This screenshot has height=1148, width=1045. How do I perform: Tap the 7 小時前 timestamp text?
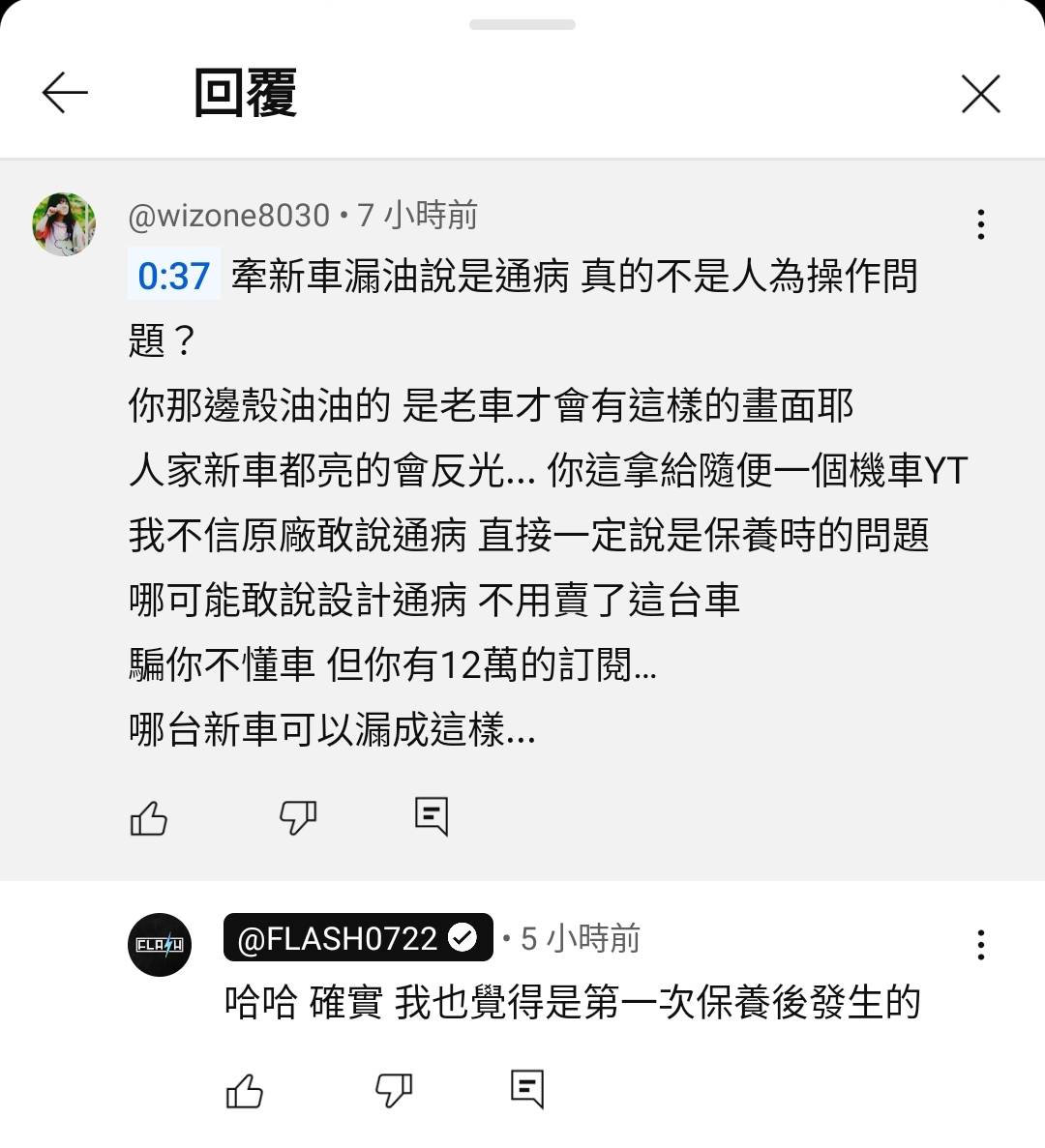pos(416,217)
